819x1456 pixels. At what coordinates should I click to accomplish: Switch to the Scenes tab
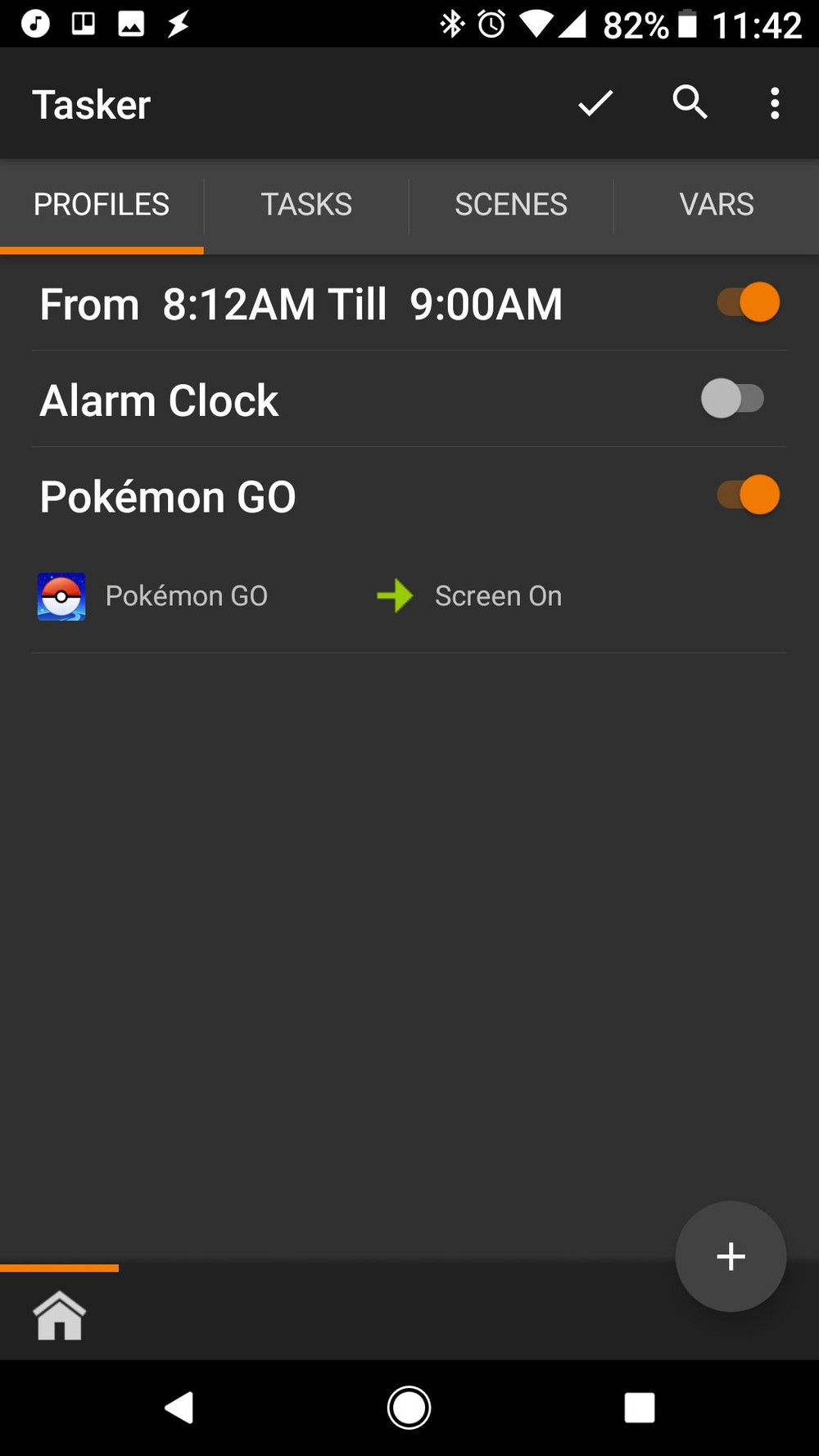[x=511, y=204]
